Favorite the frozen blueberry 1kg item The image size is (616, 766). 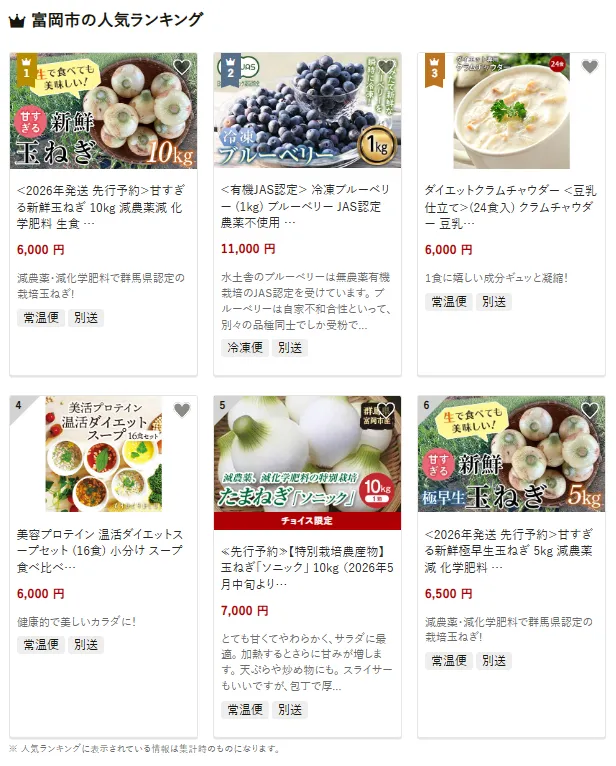(385, 67)
